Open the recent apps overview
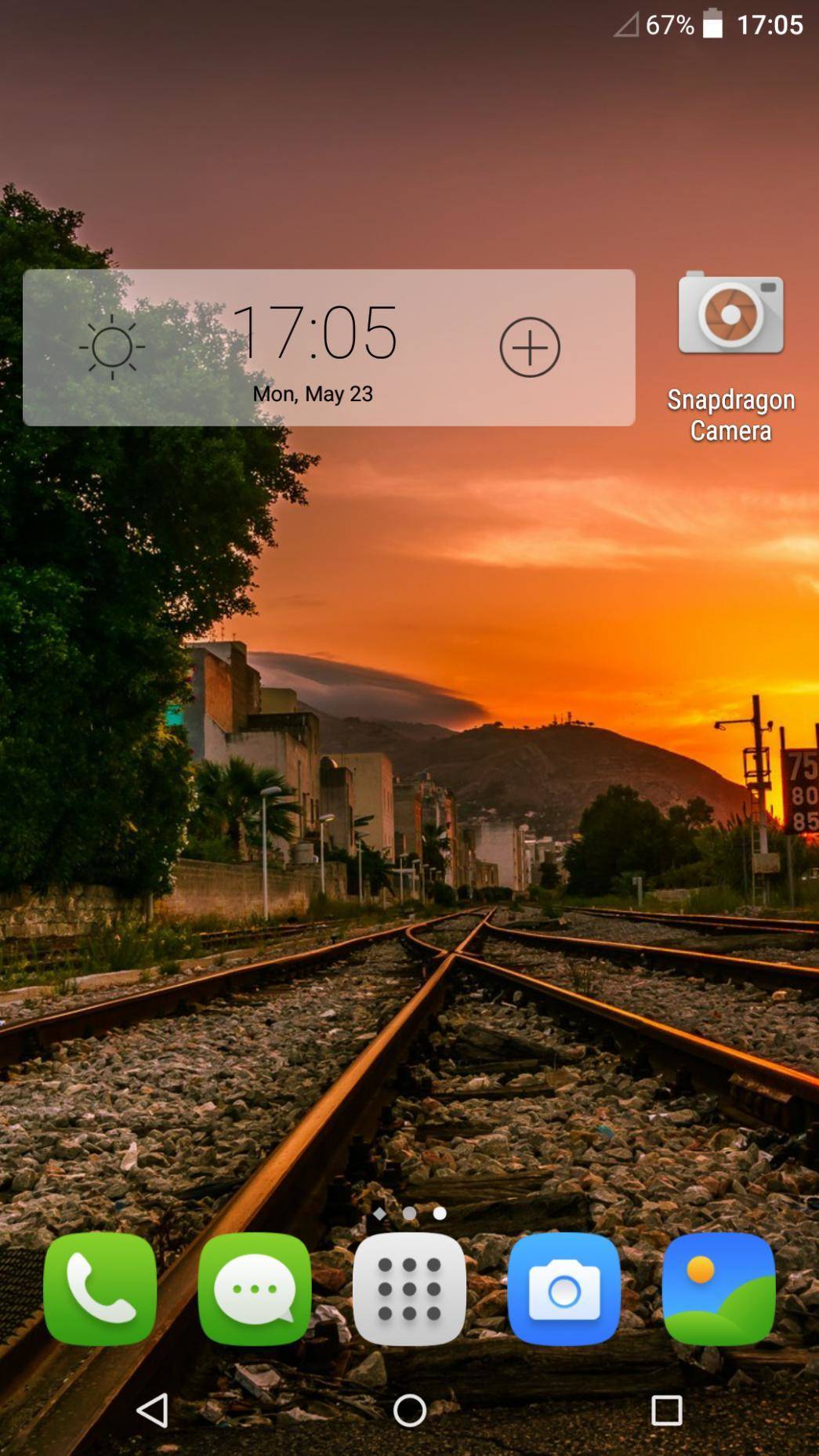Image resolution: width=819 pixels, height=1456 pixels. click(666, 1411)
